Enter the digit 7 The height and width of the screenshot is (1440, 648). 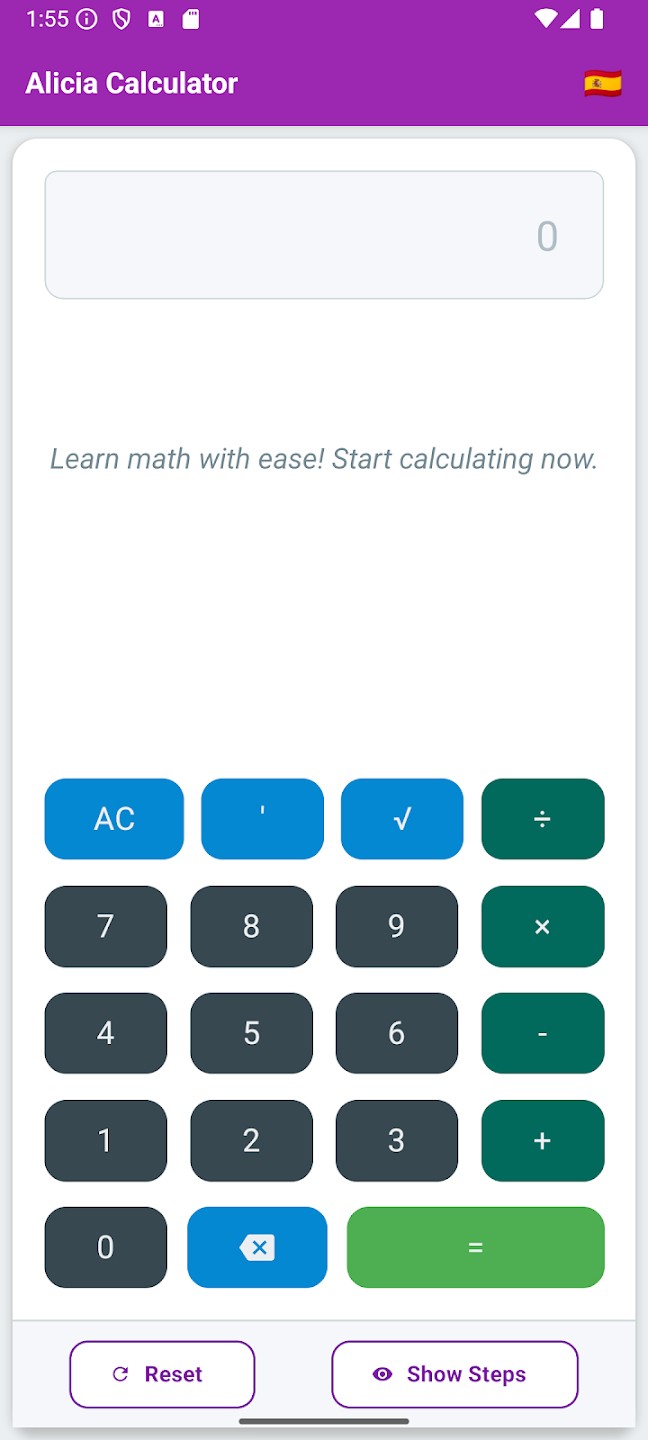tap(106, 926)
